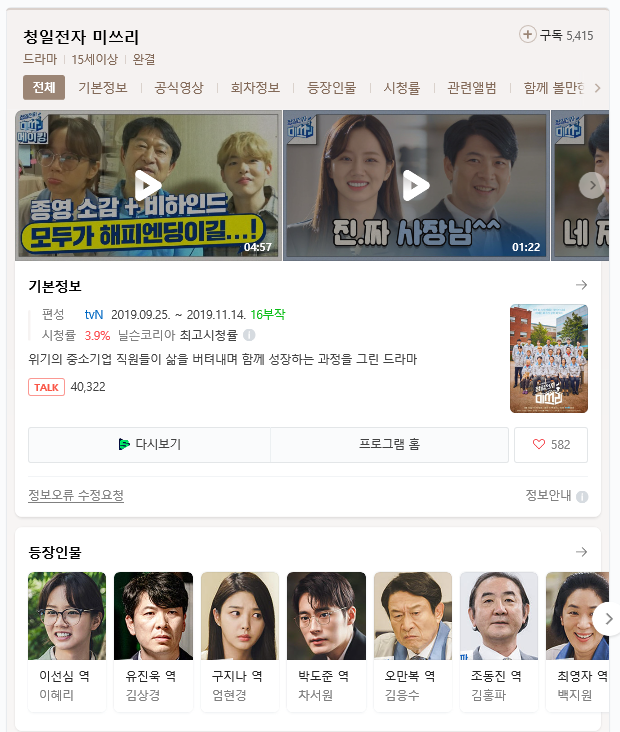View character 유진욱 played by 김상경
The width and height of the screenshot is (620, 732).
(153, 640)
